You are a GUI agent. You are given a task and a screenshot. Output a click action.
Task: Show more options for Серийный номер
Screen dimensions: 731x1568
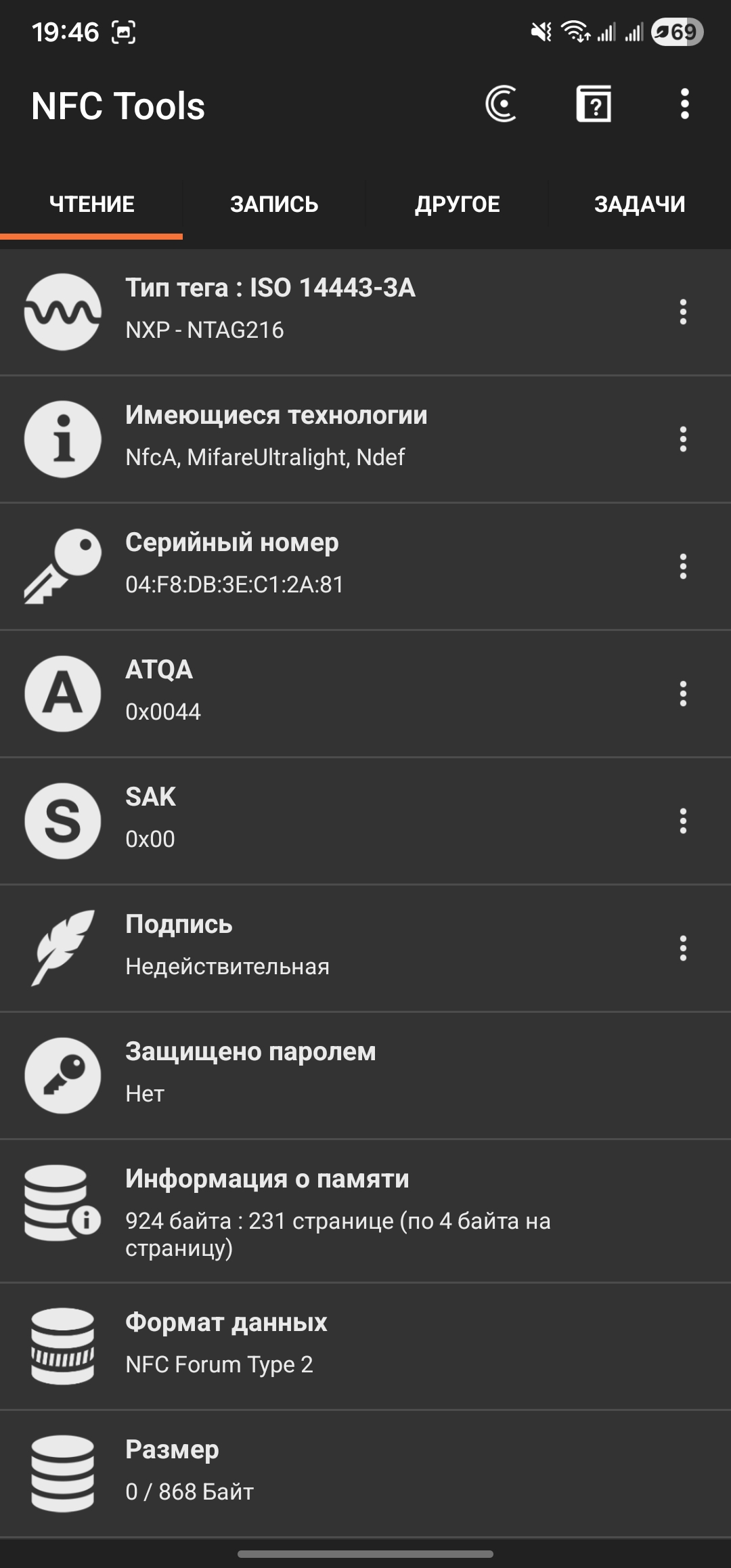[x=683, y=567]
